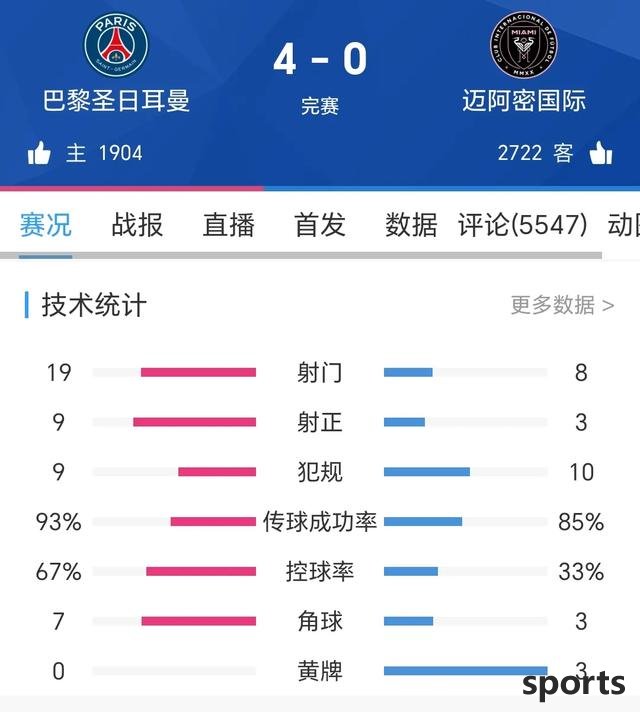Like the home team Paris Saint-Germain
Image resolution: width=640 pixels, height=715 pixels.
coord(40,153)
